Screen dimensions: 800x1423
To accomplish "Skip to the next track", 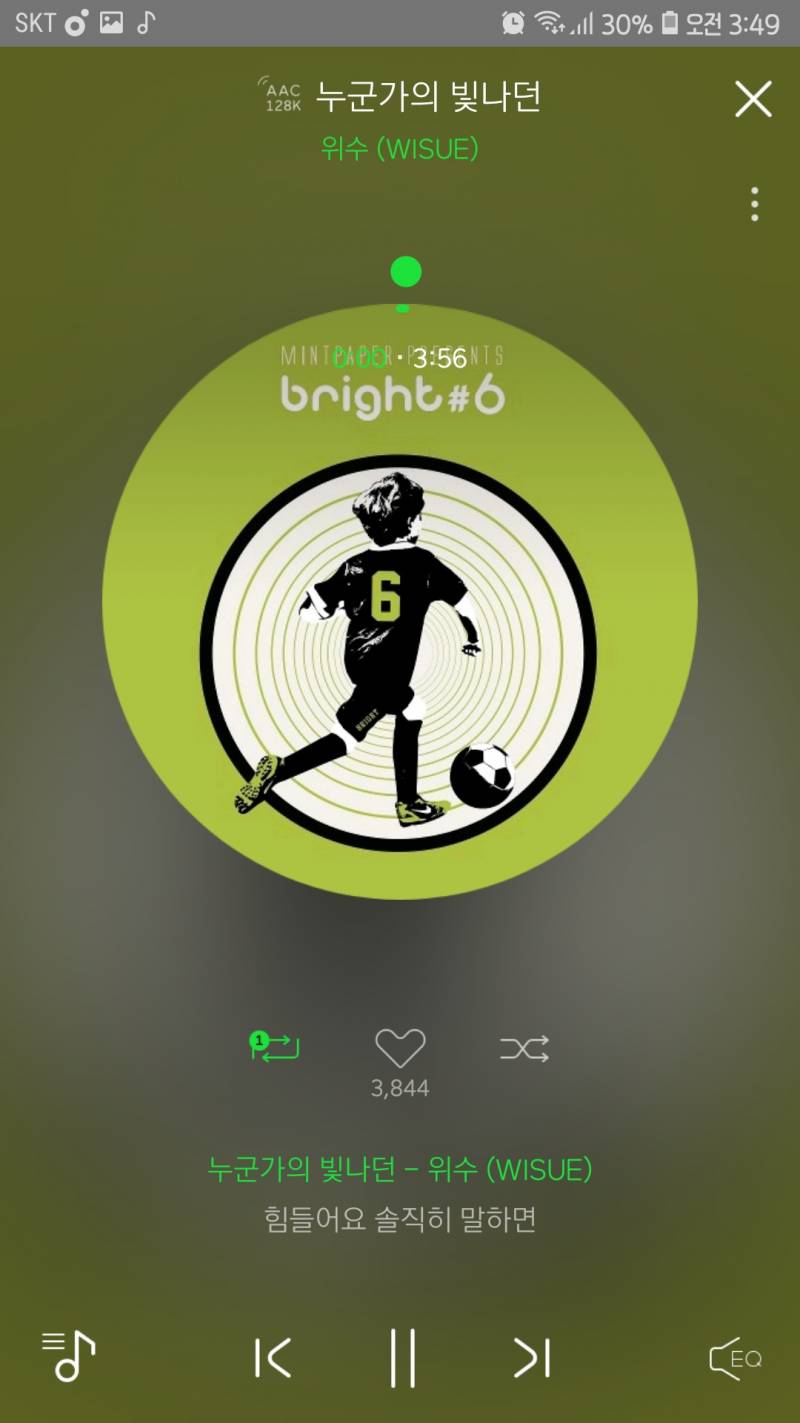I will pyautogui.click(x=532, y=1358).
